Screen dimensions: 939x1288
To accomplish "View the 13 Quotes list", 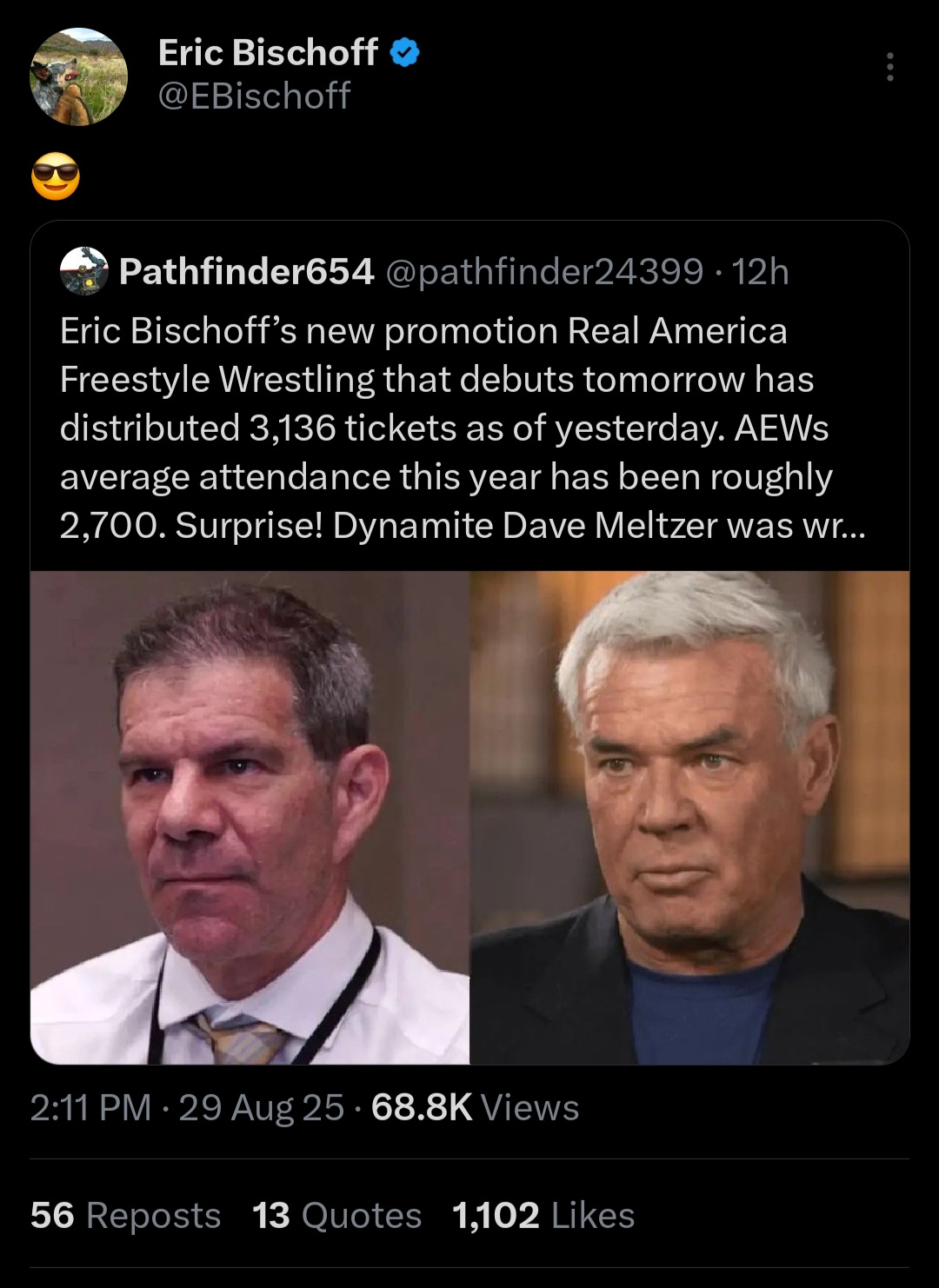I will coord(336,1215).
